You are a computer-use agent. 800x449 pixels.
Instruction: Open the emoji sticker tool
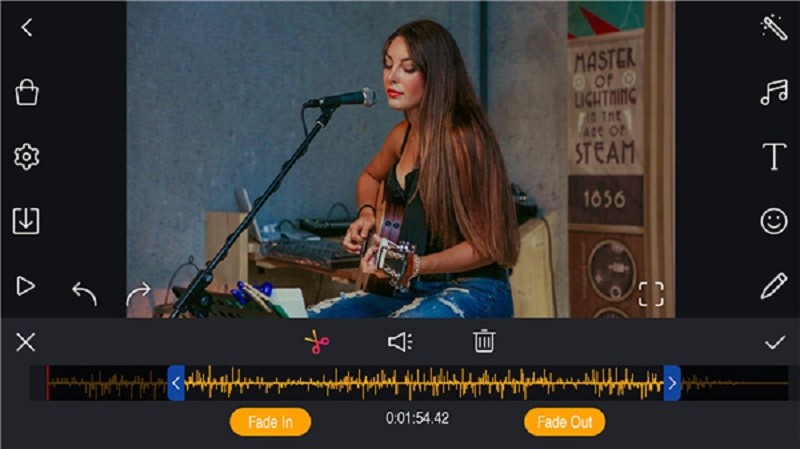(x=774, y=221)
